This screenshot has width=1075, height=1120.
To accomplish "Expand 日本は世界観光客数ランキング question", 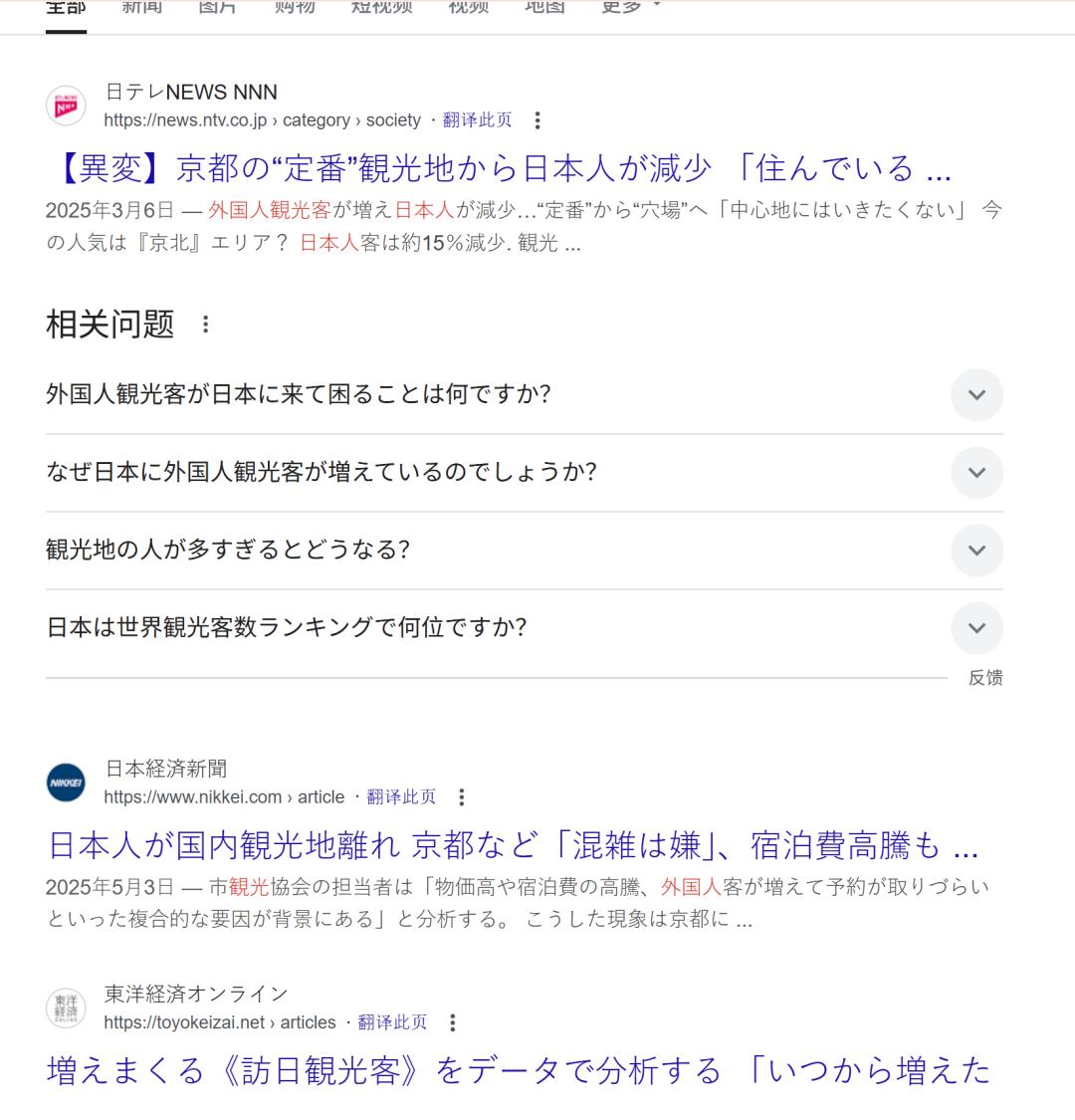I will [976, 628].
